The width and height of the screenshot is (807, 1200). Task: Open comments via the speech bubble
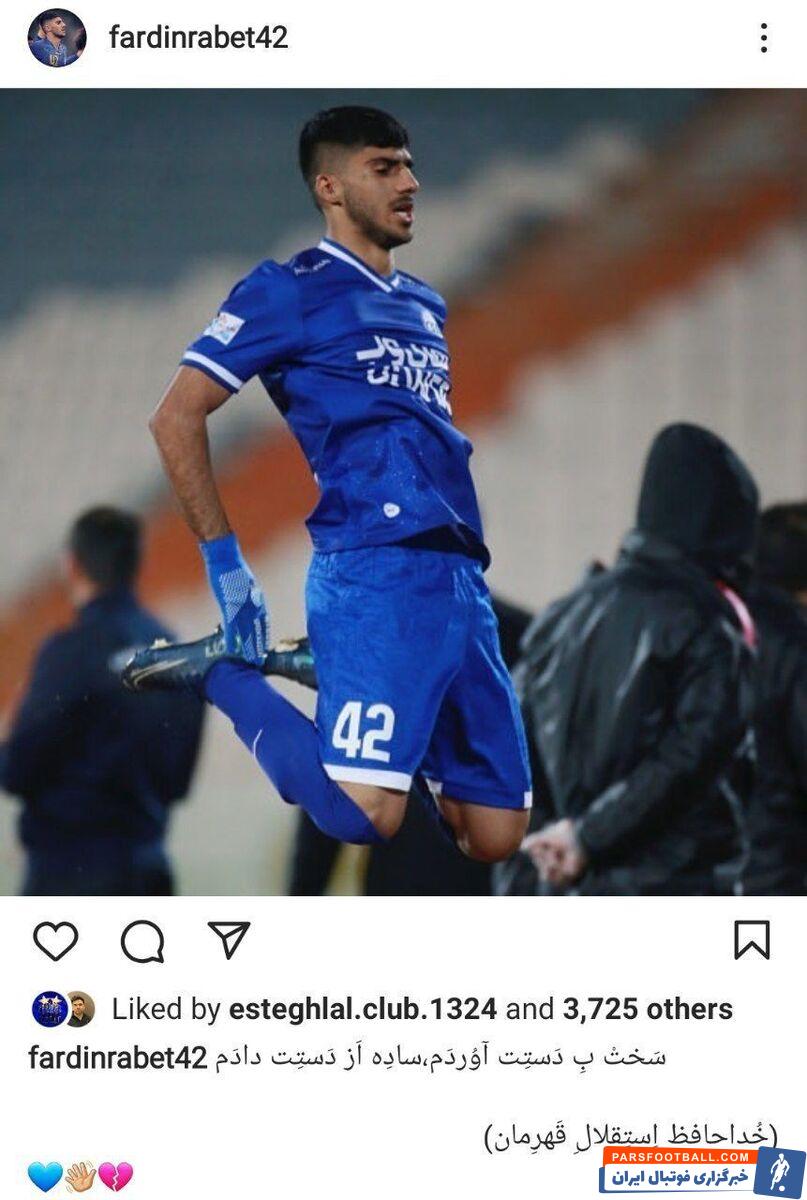[x=142, y=941]
